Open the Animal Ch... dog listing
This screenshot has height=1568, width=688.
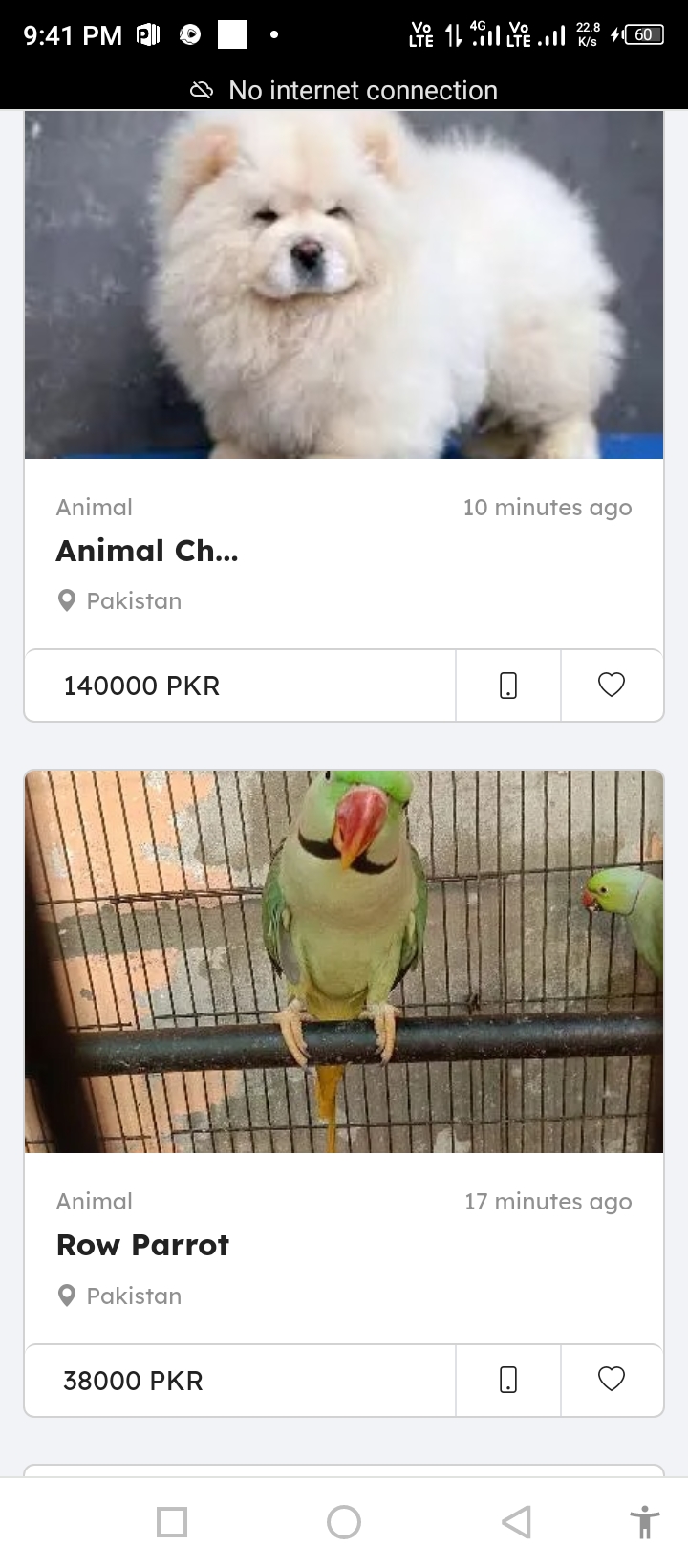[147, 551]
